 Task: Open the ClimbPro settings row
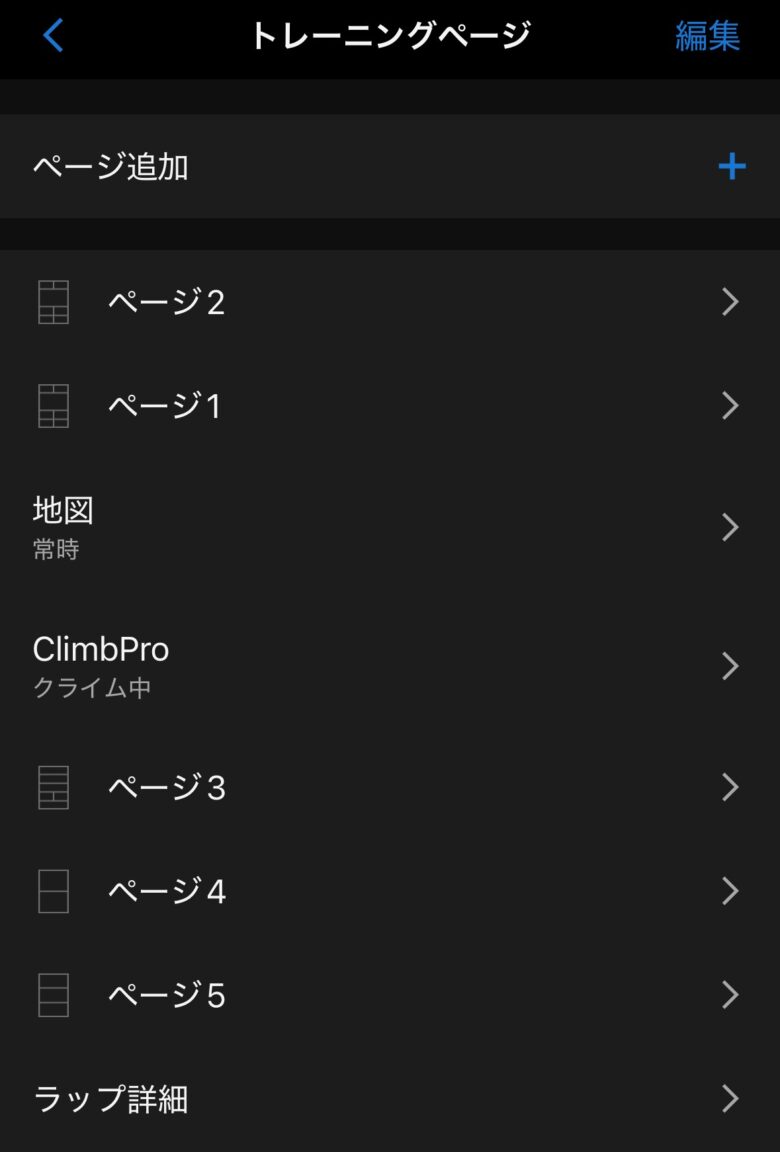pos(389,666)
